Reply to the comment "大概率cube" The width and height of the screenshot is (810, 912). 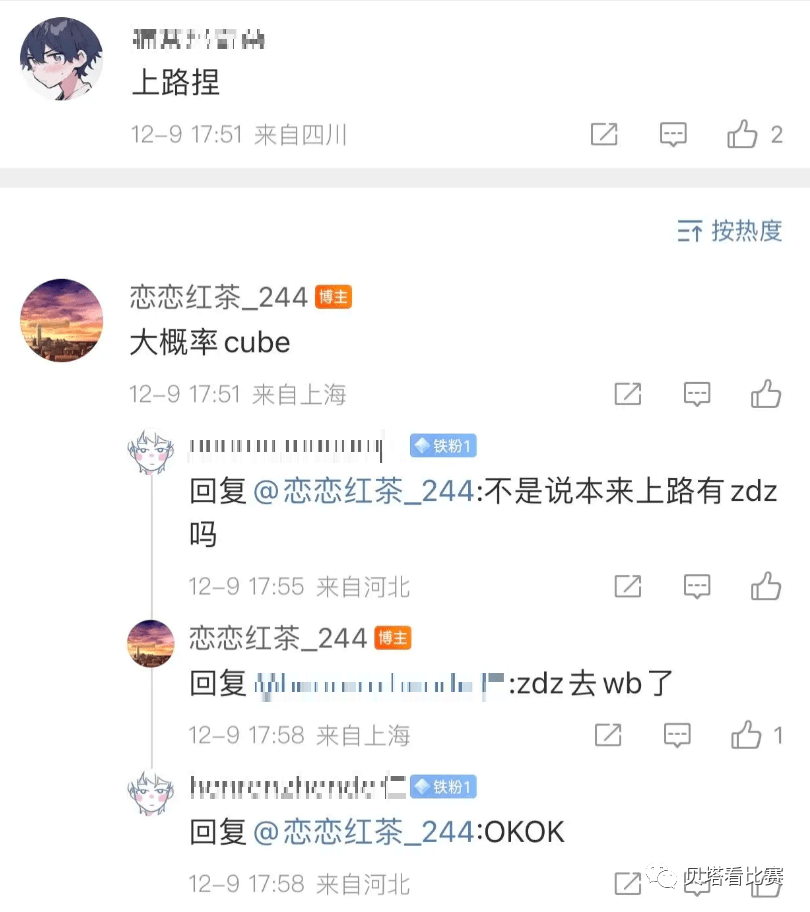[x=697, y=394]
